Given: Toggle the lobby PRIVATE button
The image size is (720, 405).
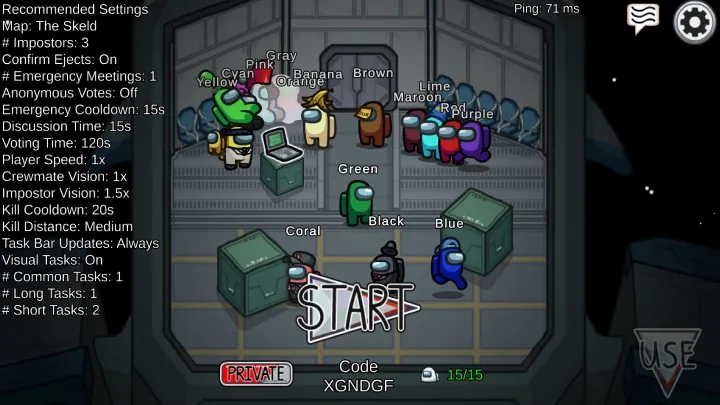Looking at the screenshot, I should tap(256, 374).
